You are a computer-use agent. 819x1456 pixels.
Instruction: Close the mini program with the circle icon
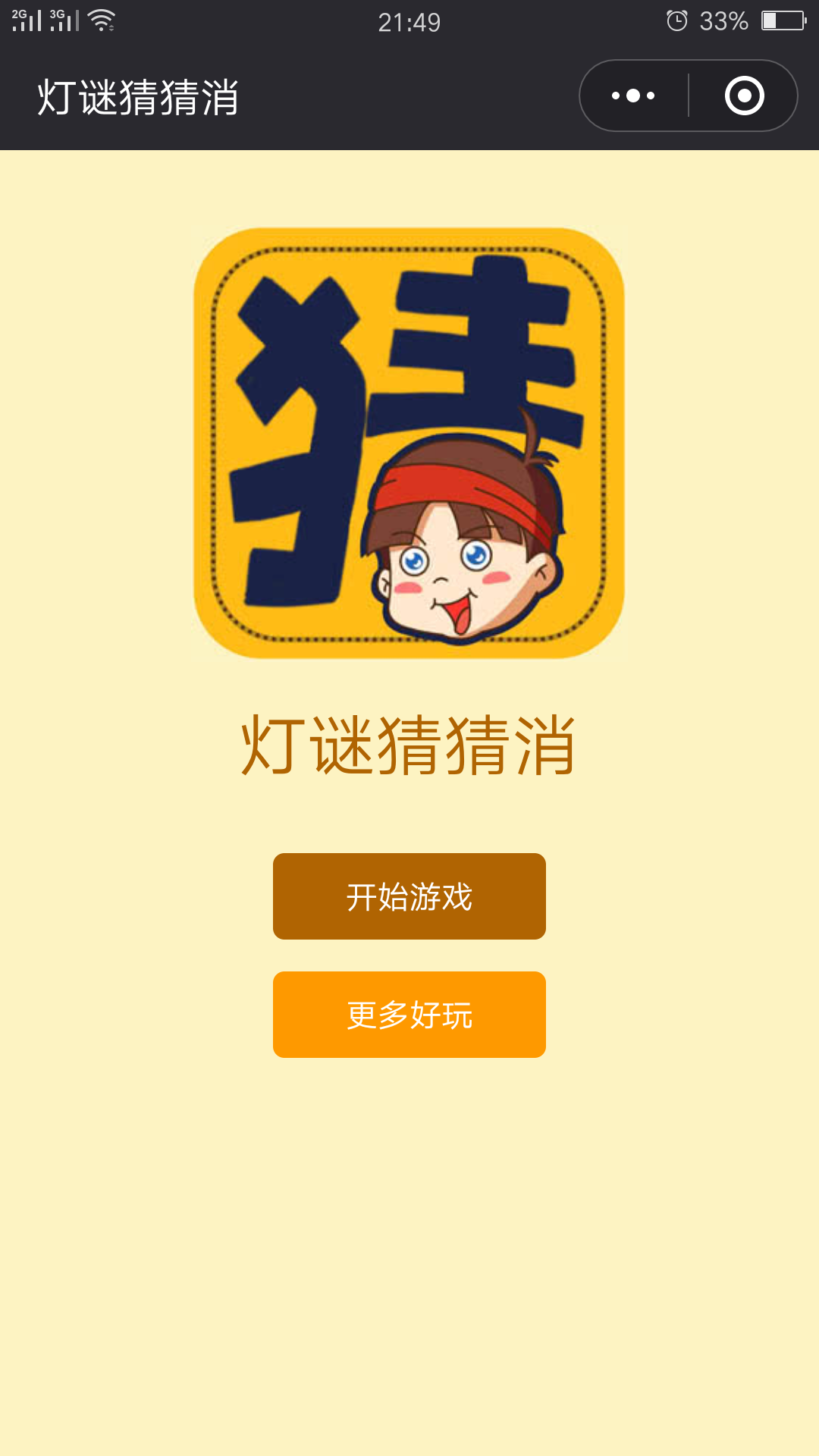[744, 96]
